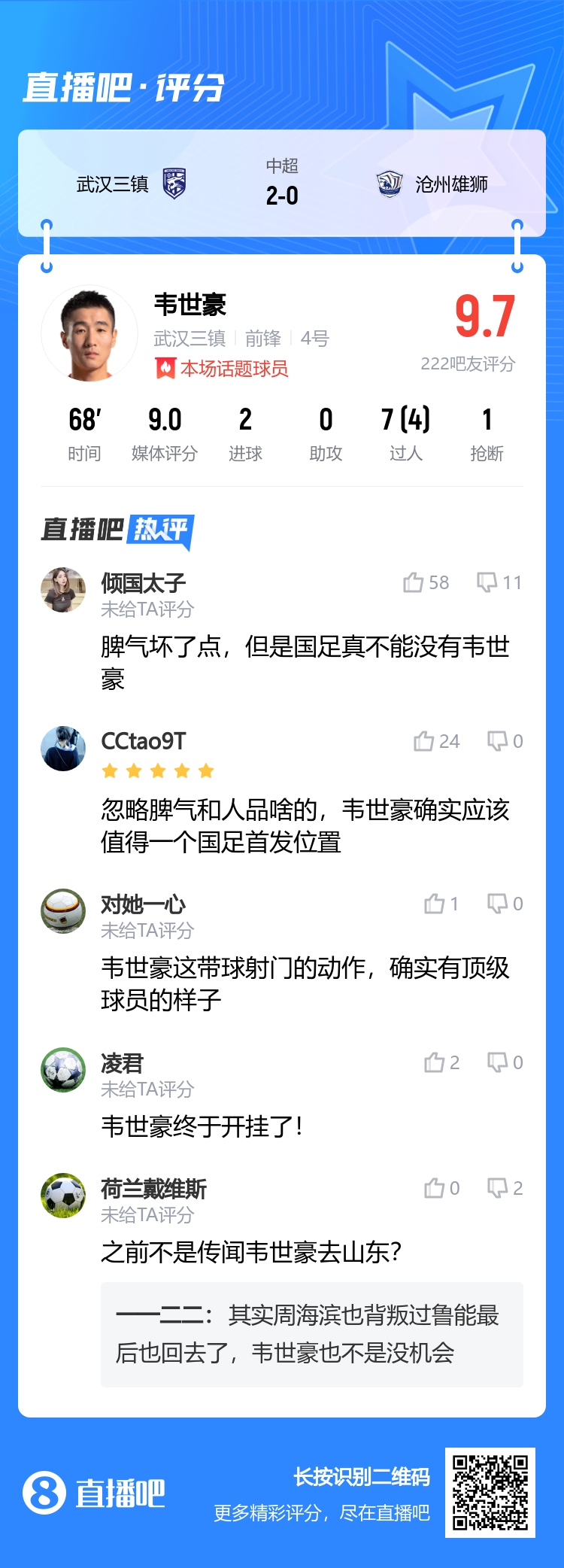Tap the 222吧友评分 rating count
564x1568 pixels.
(x=468, y=363)
